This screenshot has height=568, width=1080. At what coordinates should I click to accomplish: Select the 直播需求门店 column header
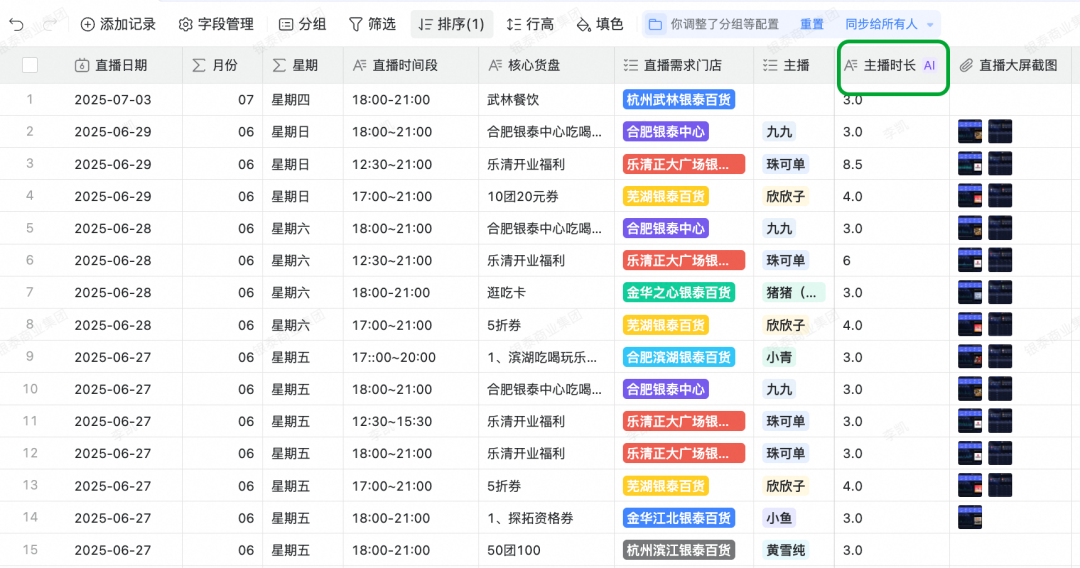683,65
